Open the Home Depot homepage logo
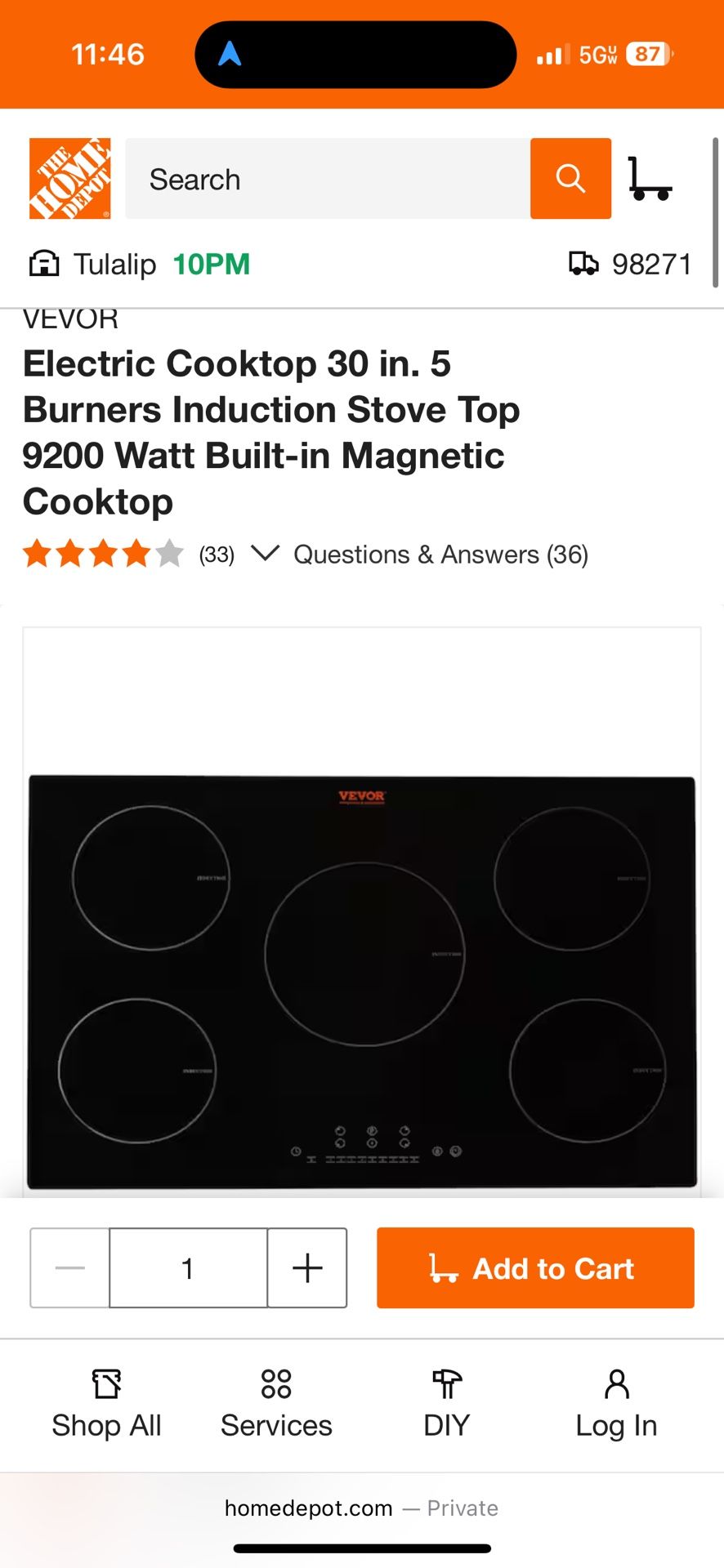The width and height of the screenshot is (724, 1568). click(70, 179)
